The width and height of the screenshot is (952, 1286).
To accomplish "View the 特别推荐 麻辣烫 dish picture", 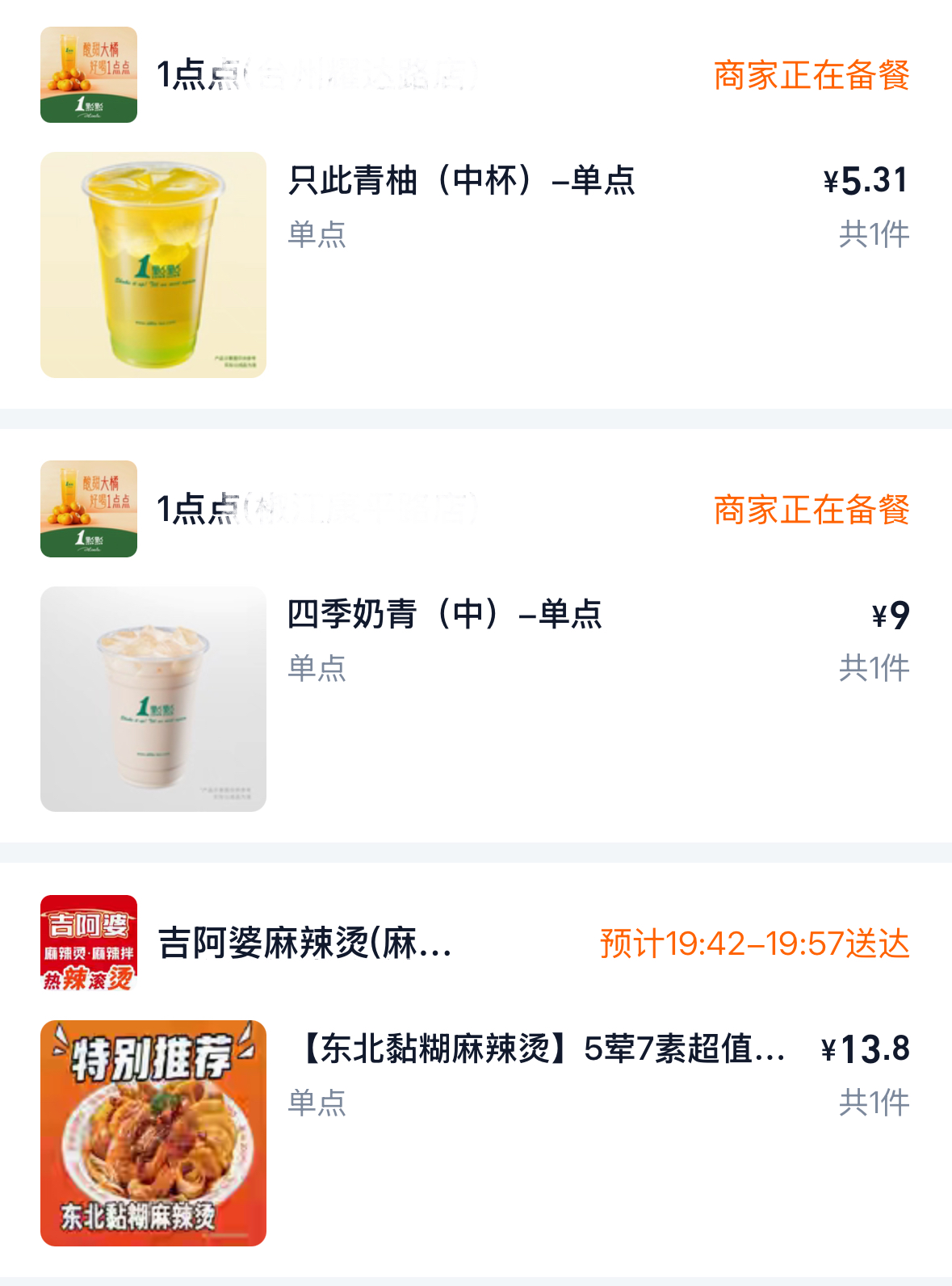I will coord(153,1133).
